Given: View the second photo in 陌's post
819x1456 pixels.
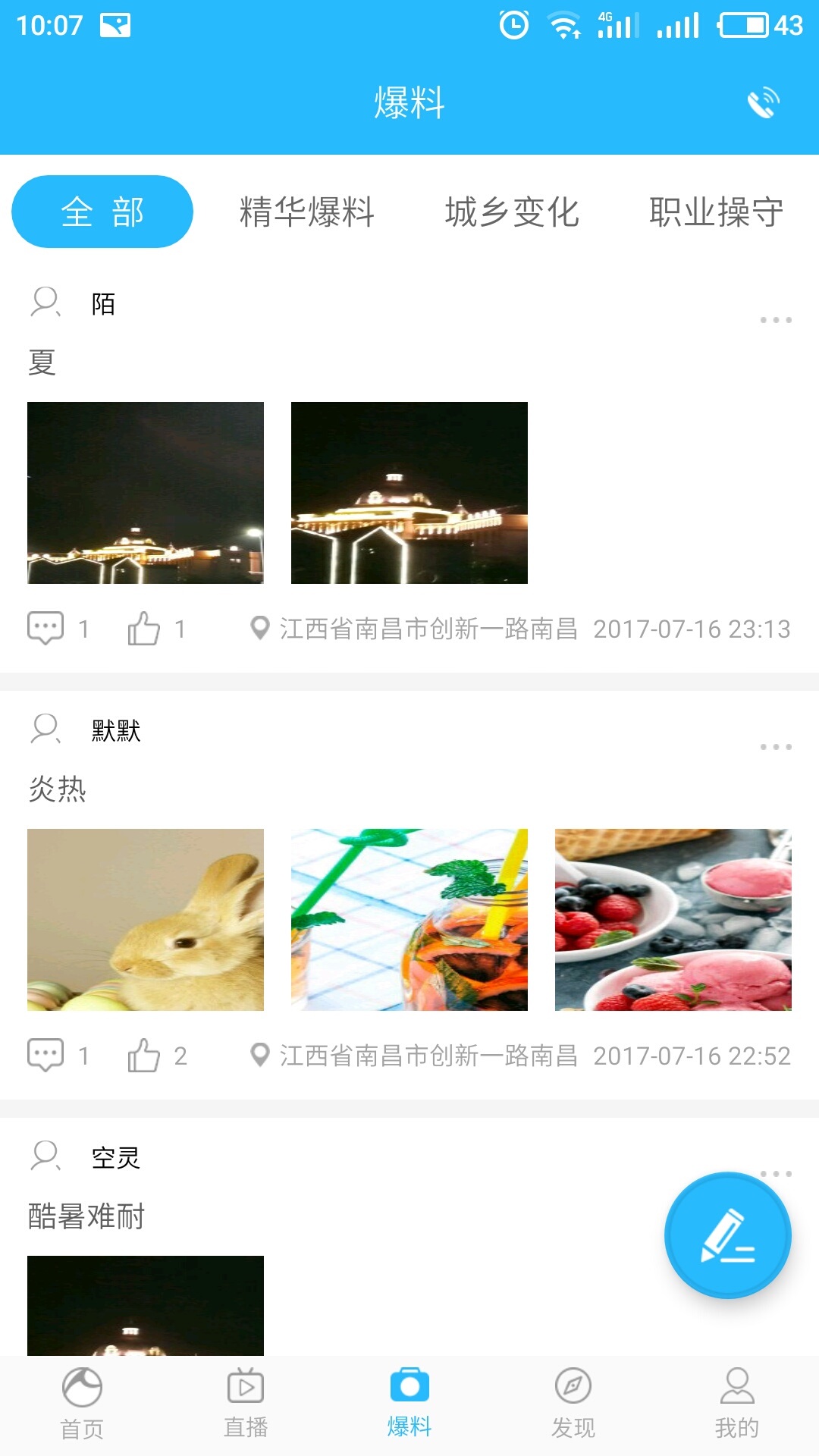Looking at the screenshot, I should pos(409,493).
